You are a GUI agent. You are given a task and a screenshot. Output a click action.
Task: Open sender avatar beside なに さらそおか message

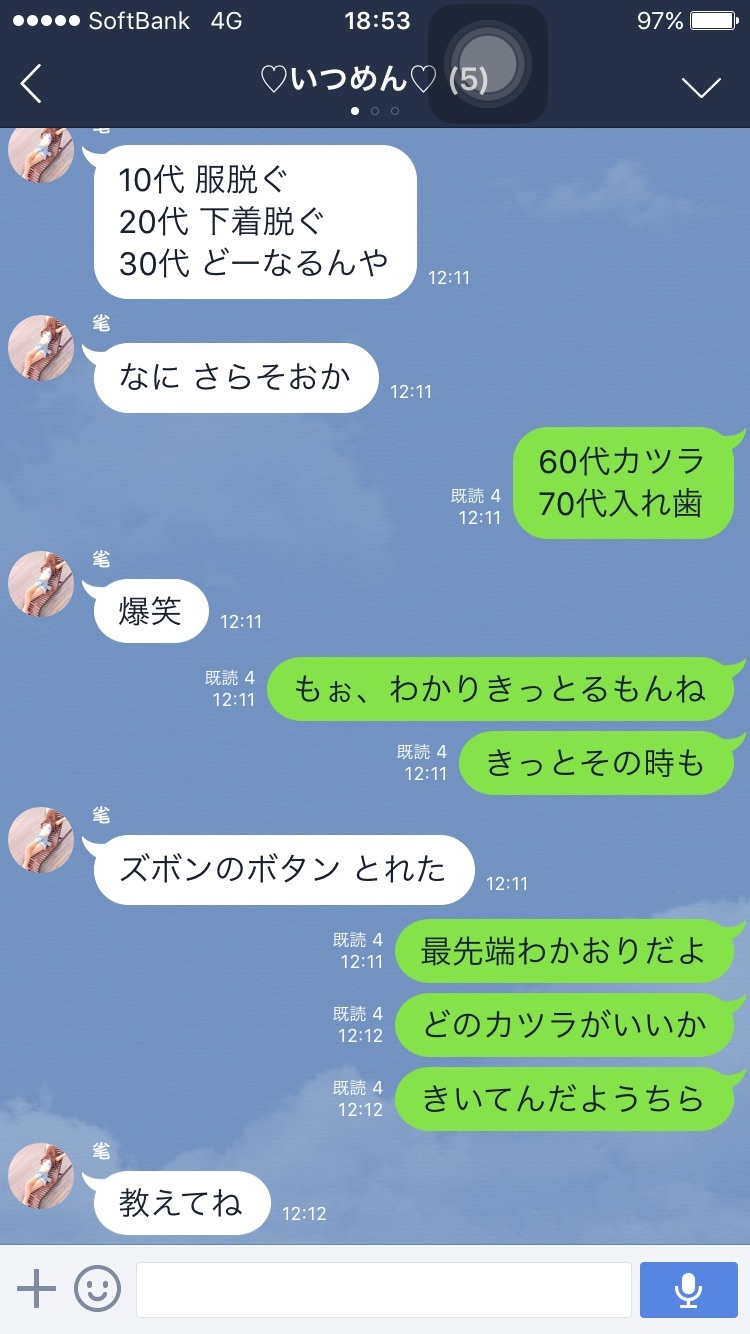pyautogui.click(x=41, y=347)
